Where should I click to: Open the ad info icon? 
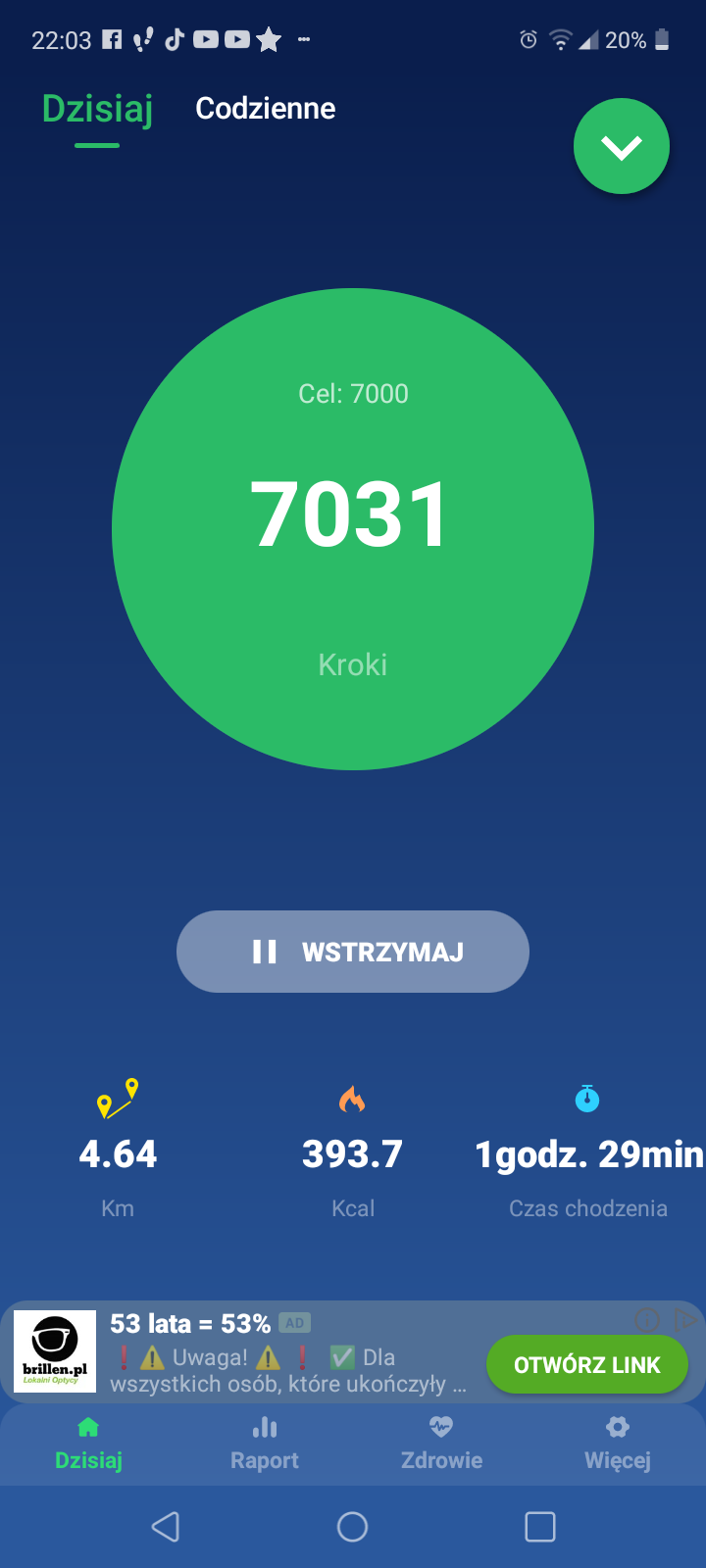pos(647,1320)
